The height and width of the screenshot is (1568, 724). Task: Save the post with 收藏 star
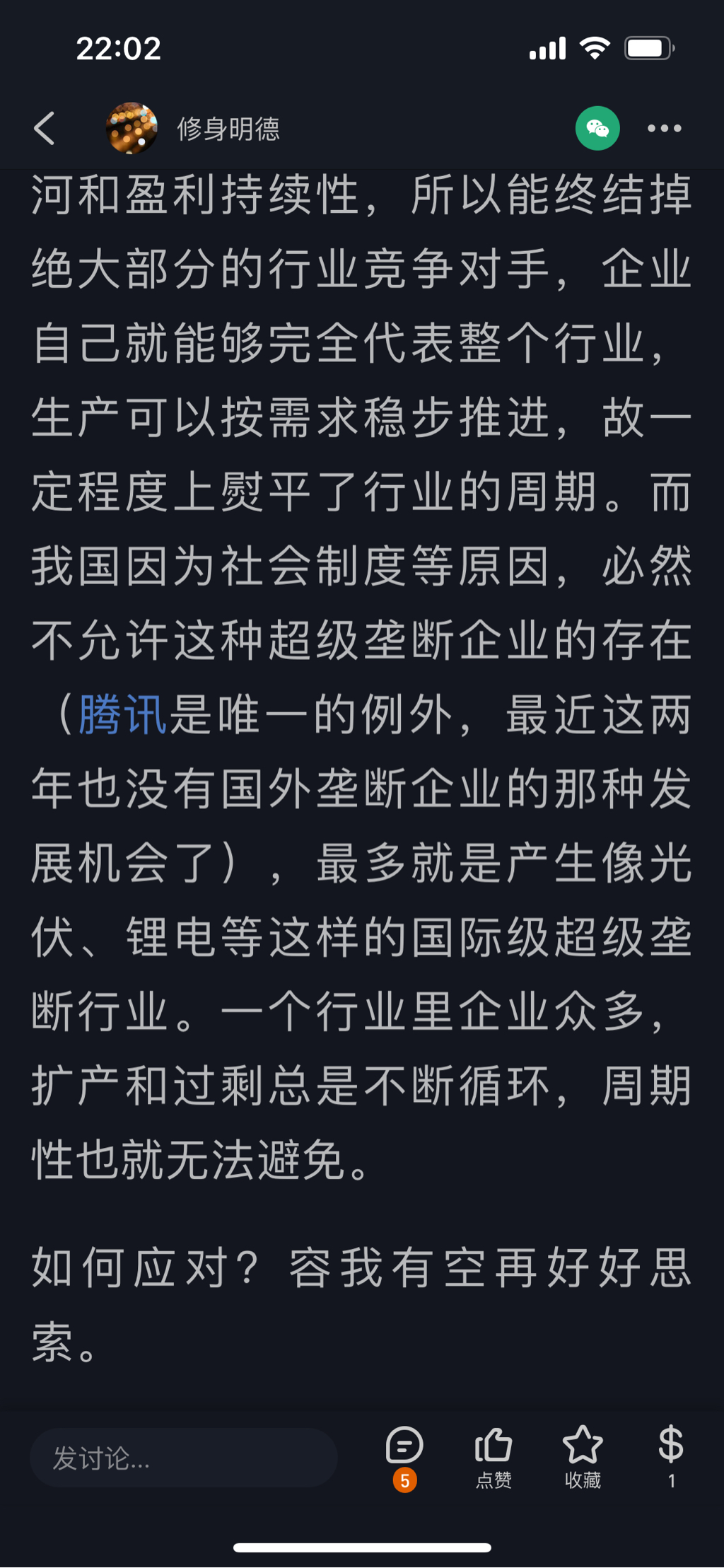click(583, 1453)
